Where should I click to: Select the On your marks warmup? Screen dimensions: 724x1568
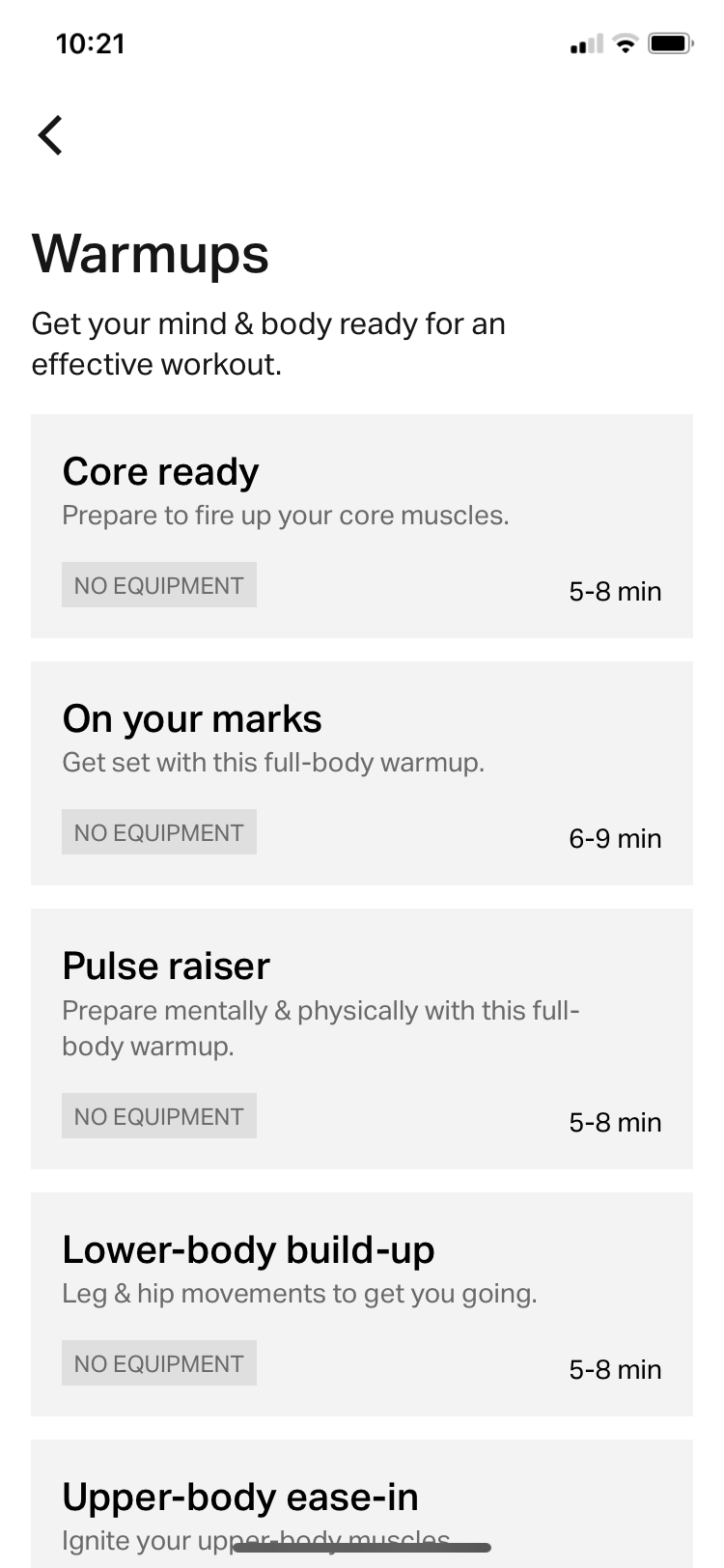coord(361,772)
